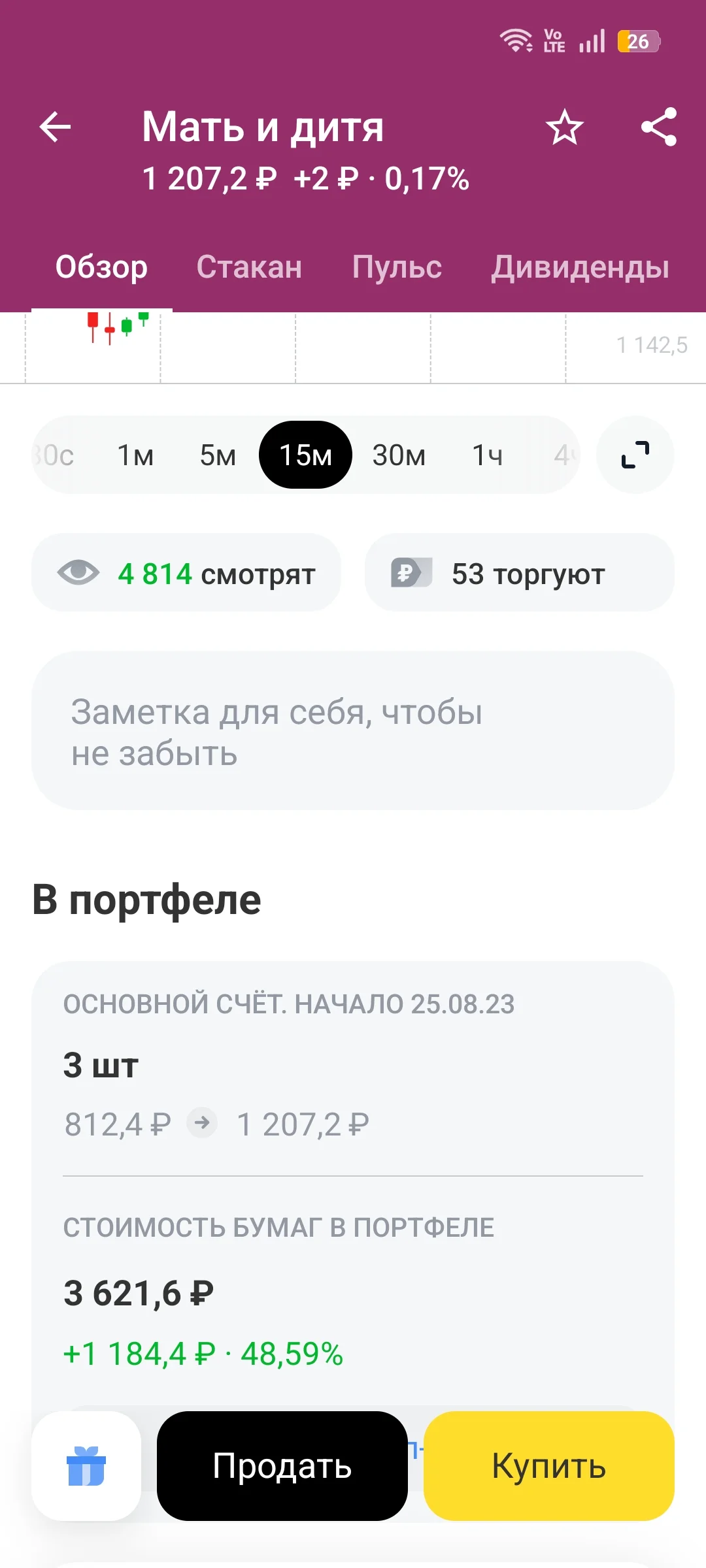Open the 53 торгуют chip
This screenshot has width=706, height=1568.
[x=520, y=572]
